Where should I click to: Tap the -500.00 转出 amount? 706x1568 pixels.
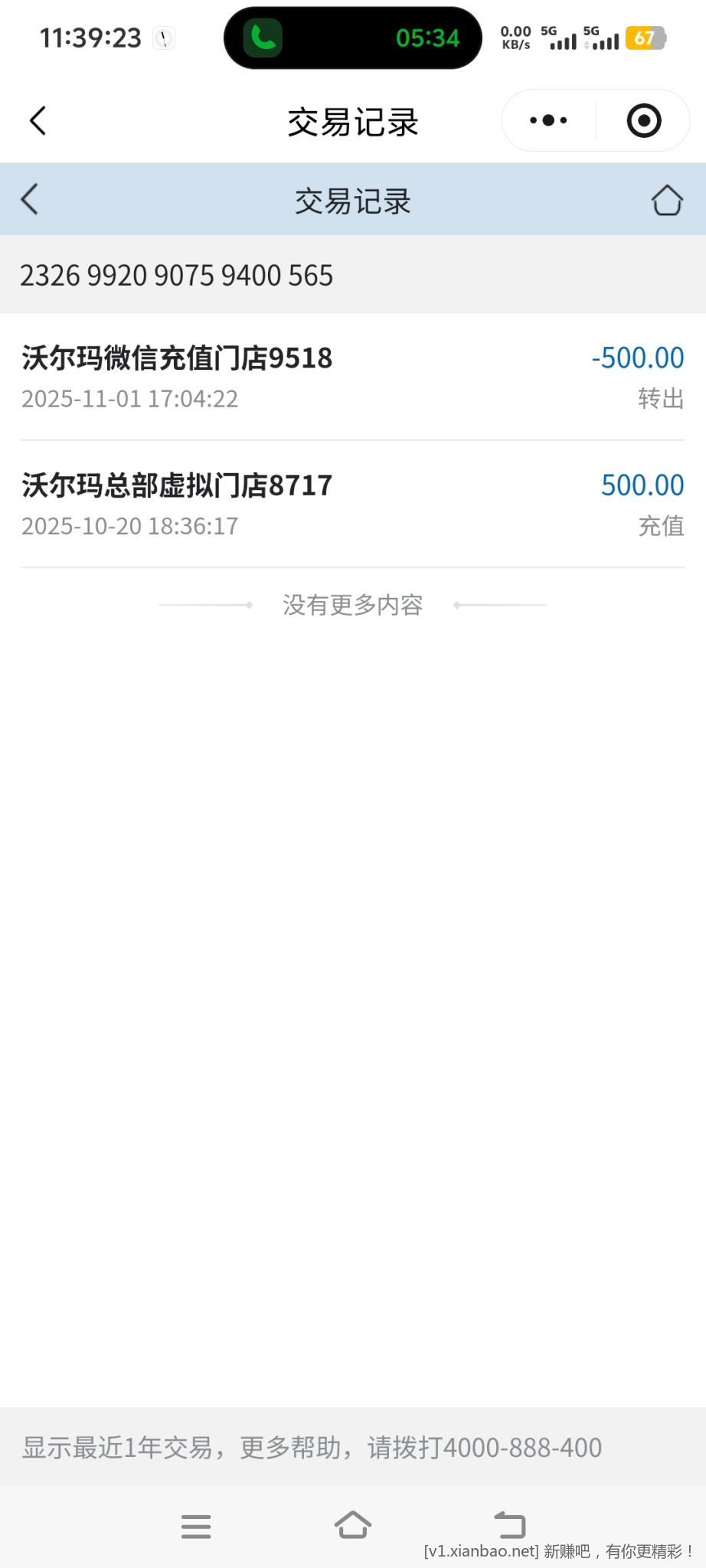click(x=637, y=357)
